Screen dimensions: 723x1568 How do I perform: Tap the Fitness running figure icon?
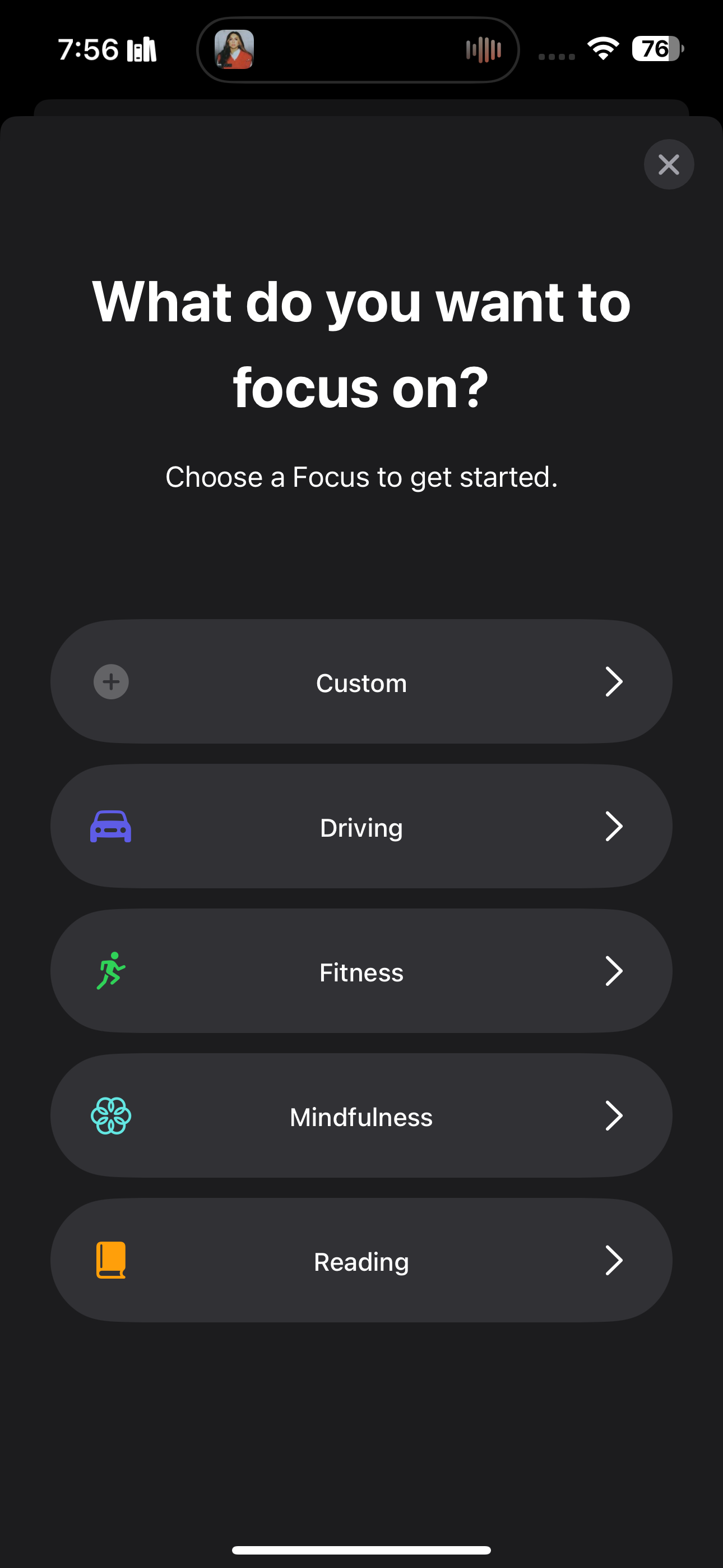tap(112, 971)
